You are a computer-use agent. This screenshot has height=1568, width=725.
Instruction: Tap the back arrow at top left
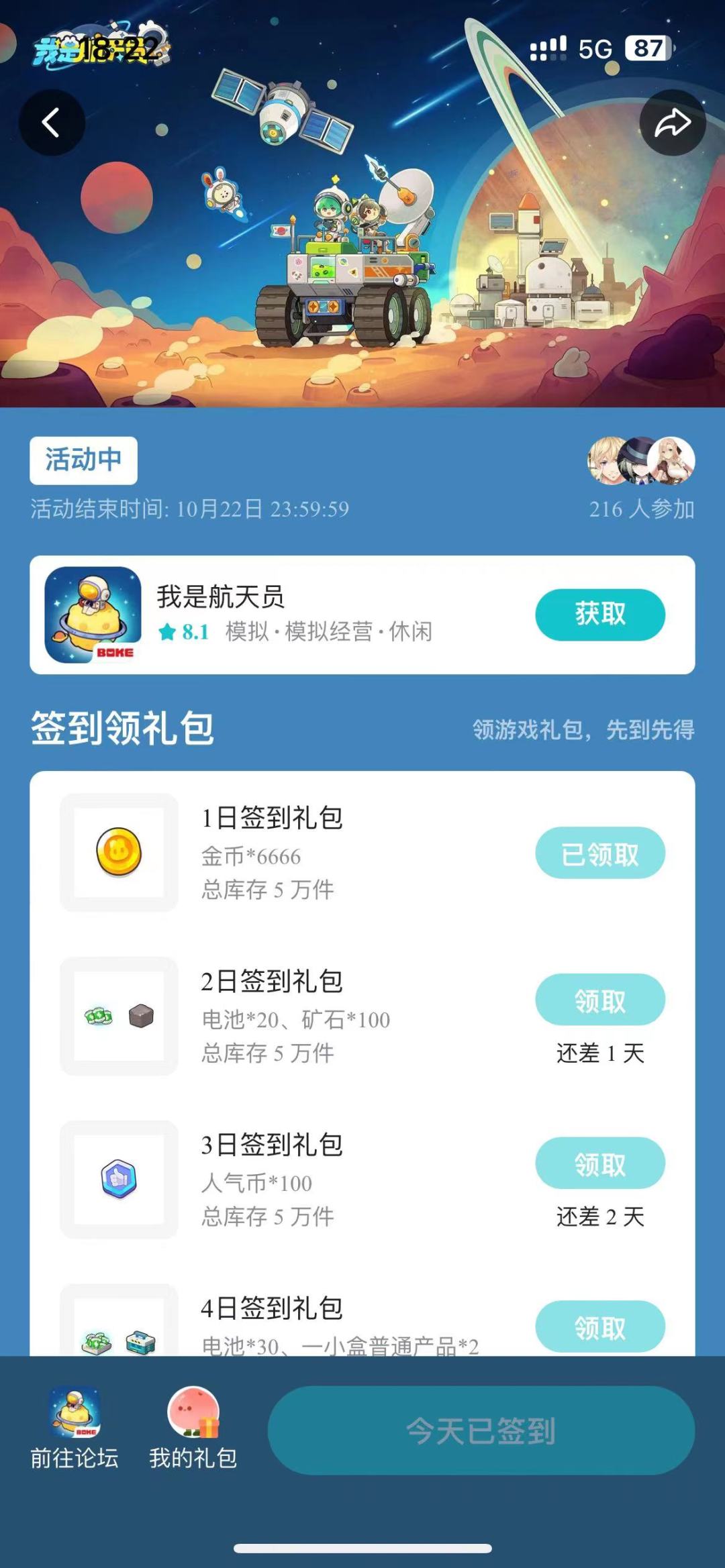click(50, 122)
